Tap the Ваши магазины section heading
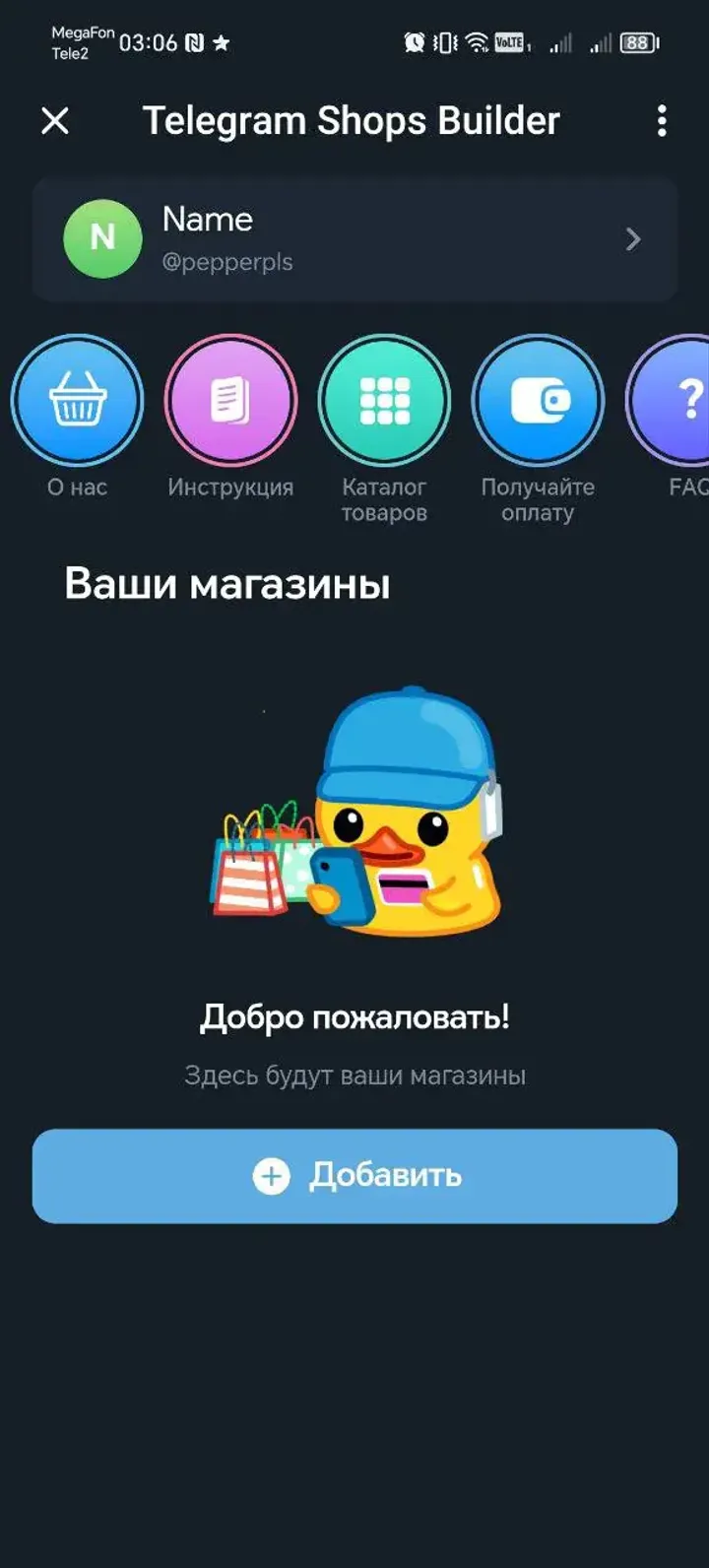This screenshot has width=709, height=1568. [x=226, y=582]
